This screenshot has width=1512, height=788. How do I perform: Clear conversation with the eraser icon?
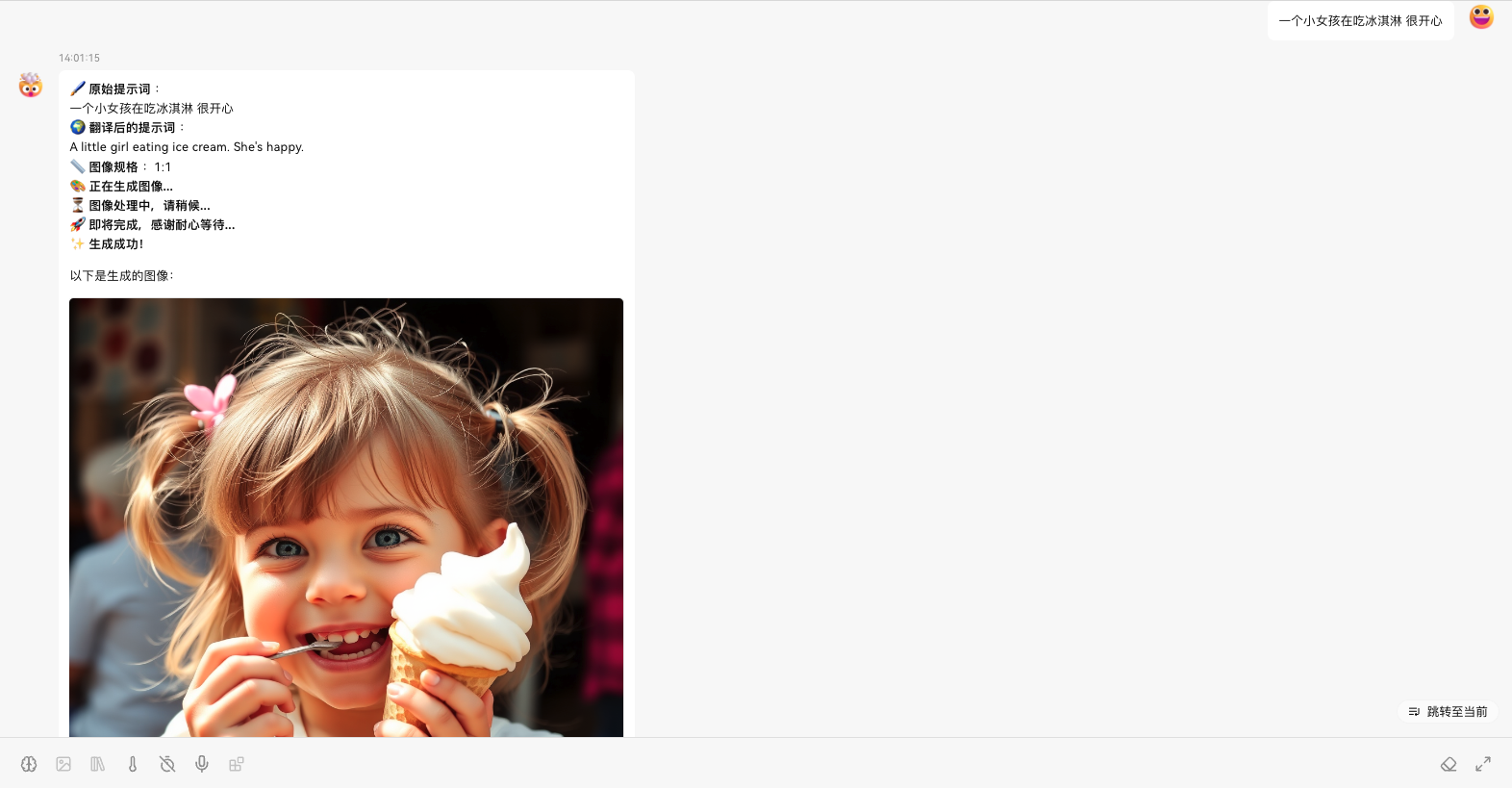point(1449,764)
